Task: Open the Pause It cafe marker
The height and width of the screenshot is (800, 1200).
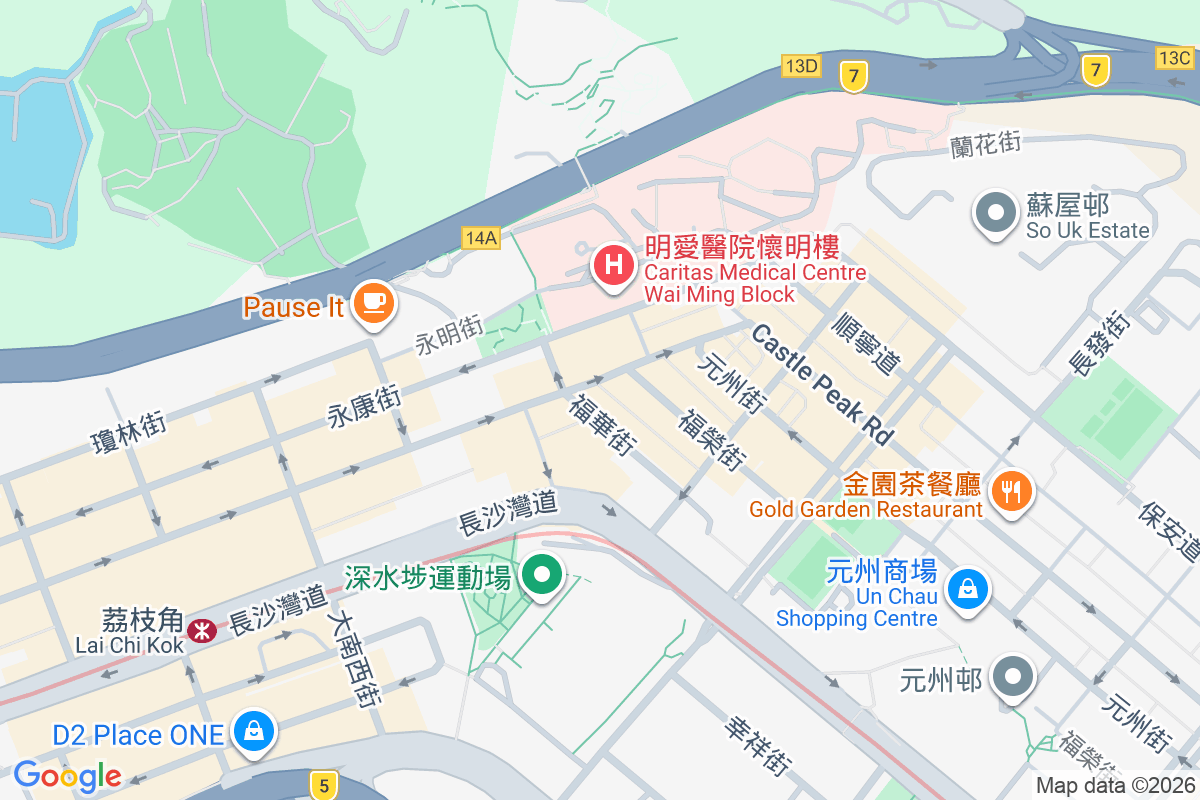Action: click(x=374, y=302)
